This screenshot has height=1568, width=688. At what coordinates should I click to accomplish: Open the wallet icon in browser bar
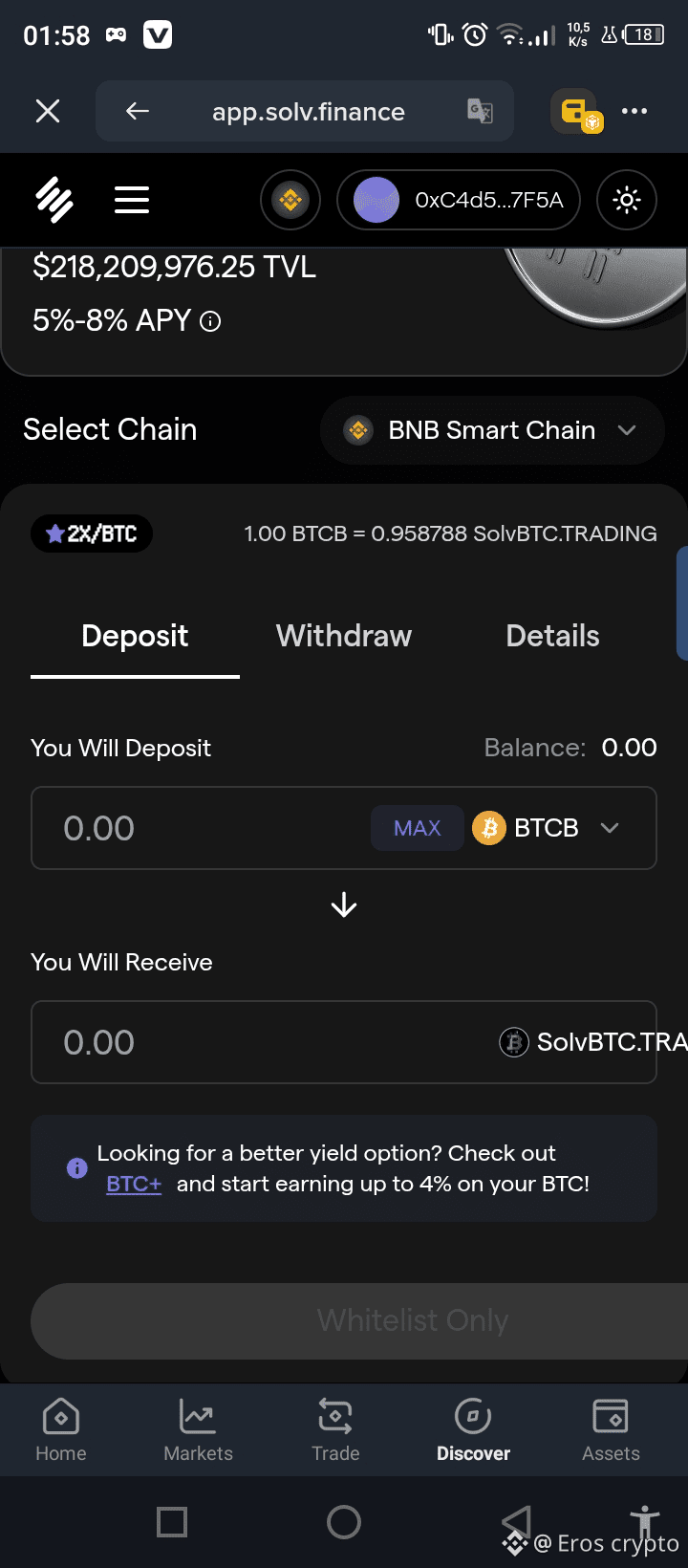(x=576, y=113)
